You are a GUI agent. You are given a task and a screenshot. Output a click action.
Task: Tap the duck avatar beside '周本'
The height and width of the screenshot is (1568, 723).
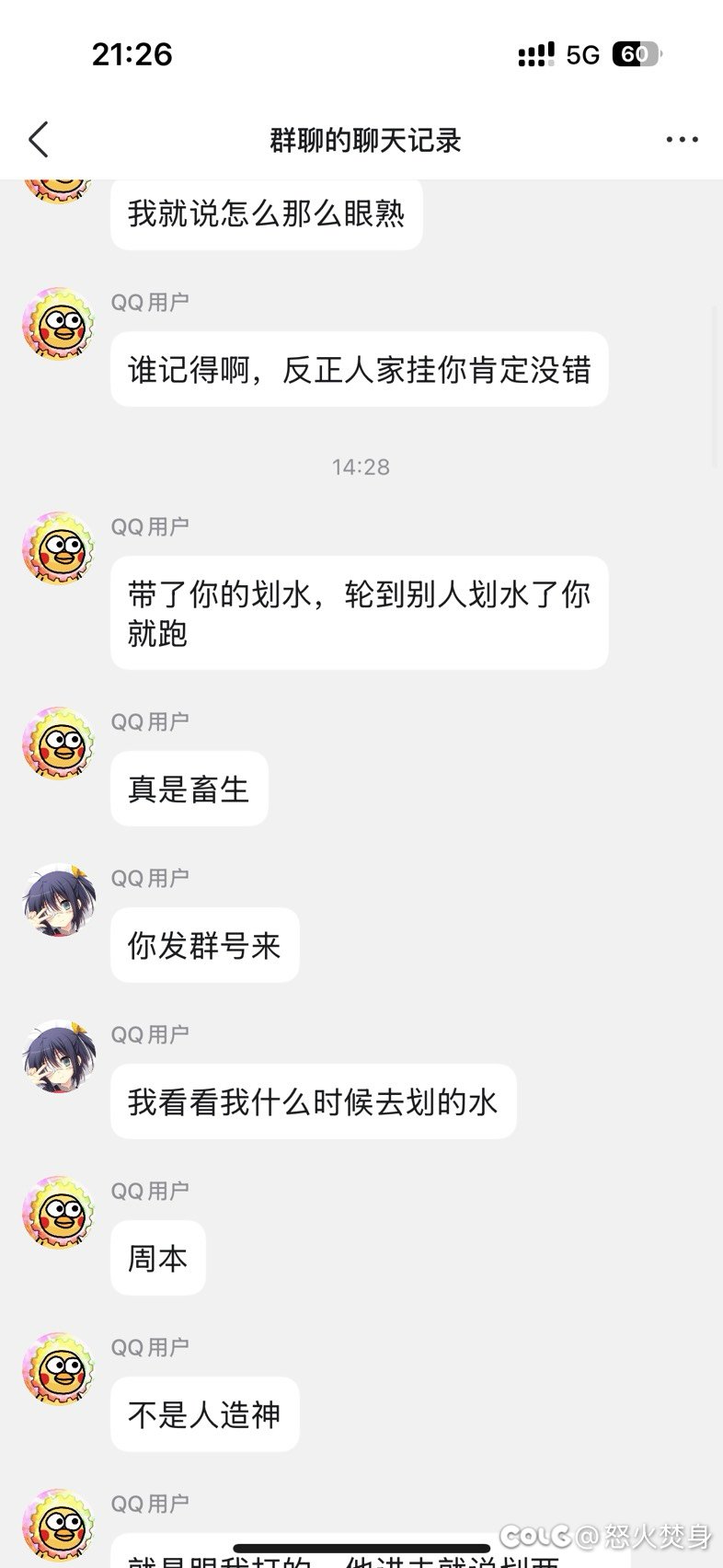(59, 1213)
